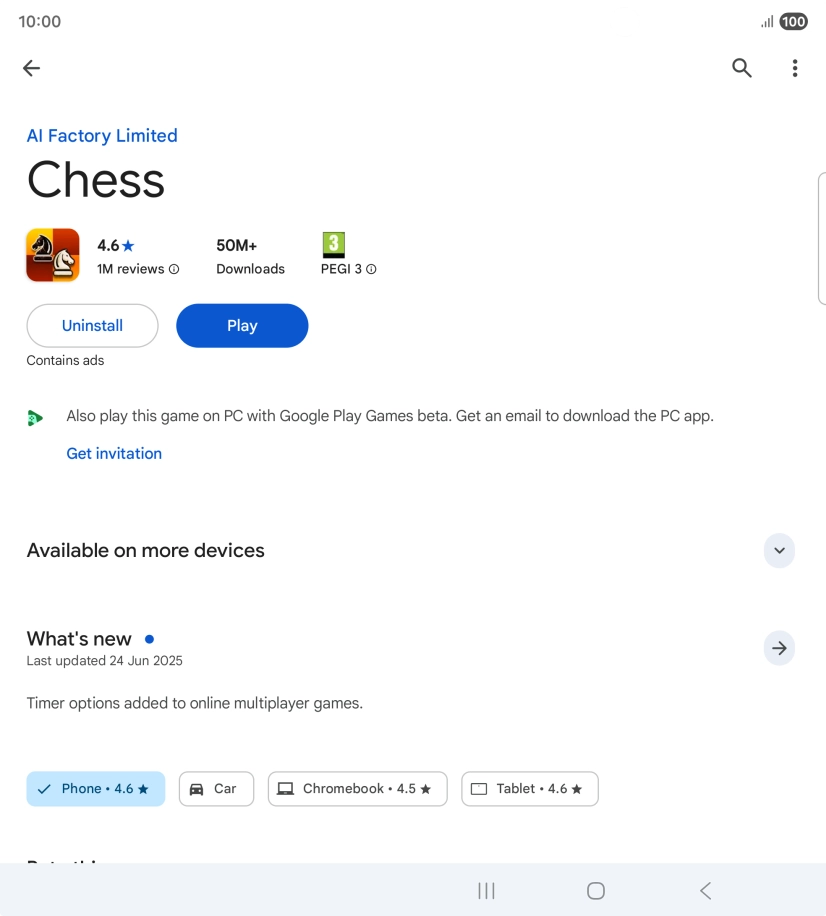This screenshot has width=826, height=916.
Task: Tap the Play button to launch Chess
Action: (x=241, y=325)
